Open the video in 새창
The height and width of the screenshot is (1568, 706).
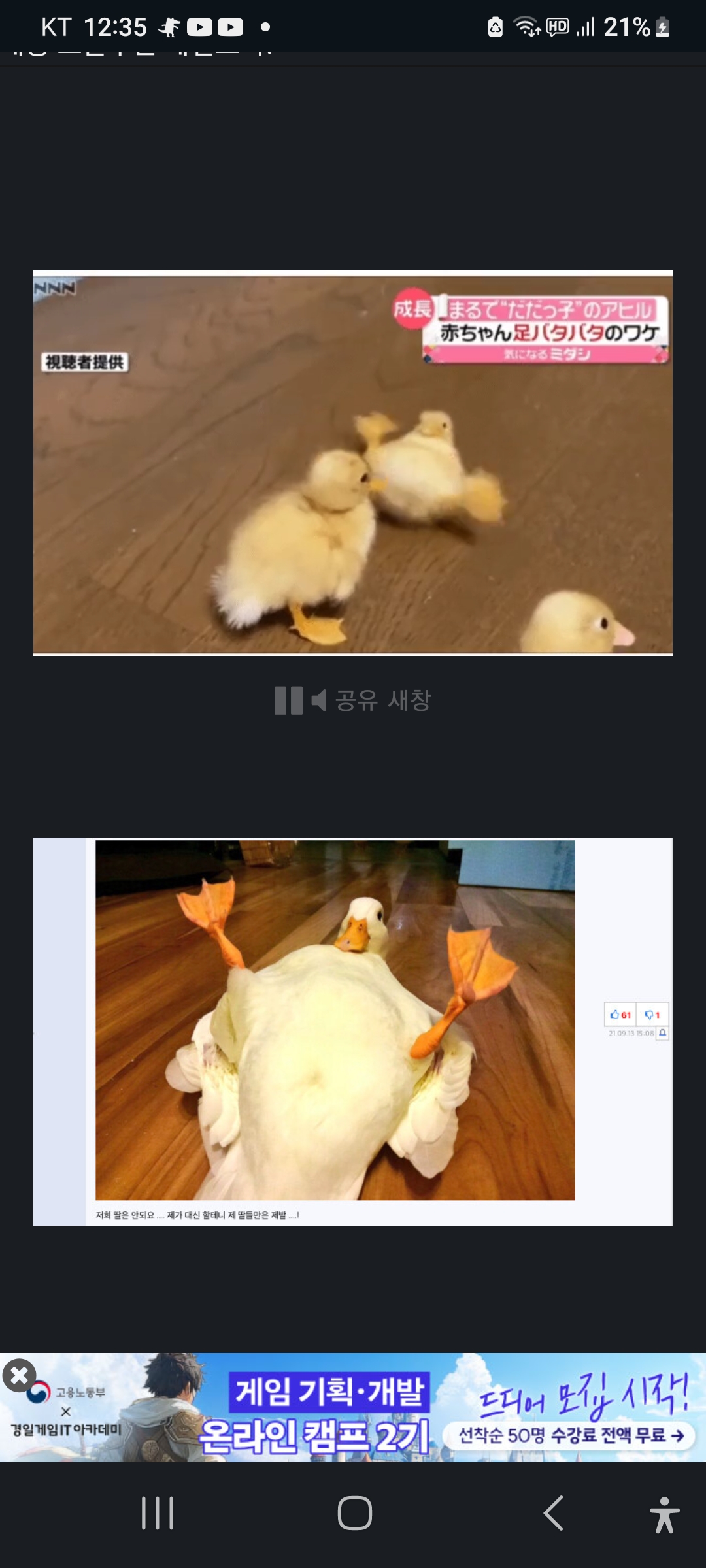pyautogui.click(x=410, y=700)
